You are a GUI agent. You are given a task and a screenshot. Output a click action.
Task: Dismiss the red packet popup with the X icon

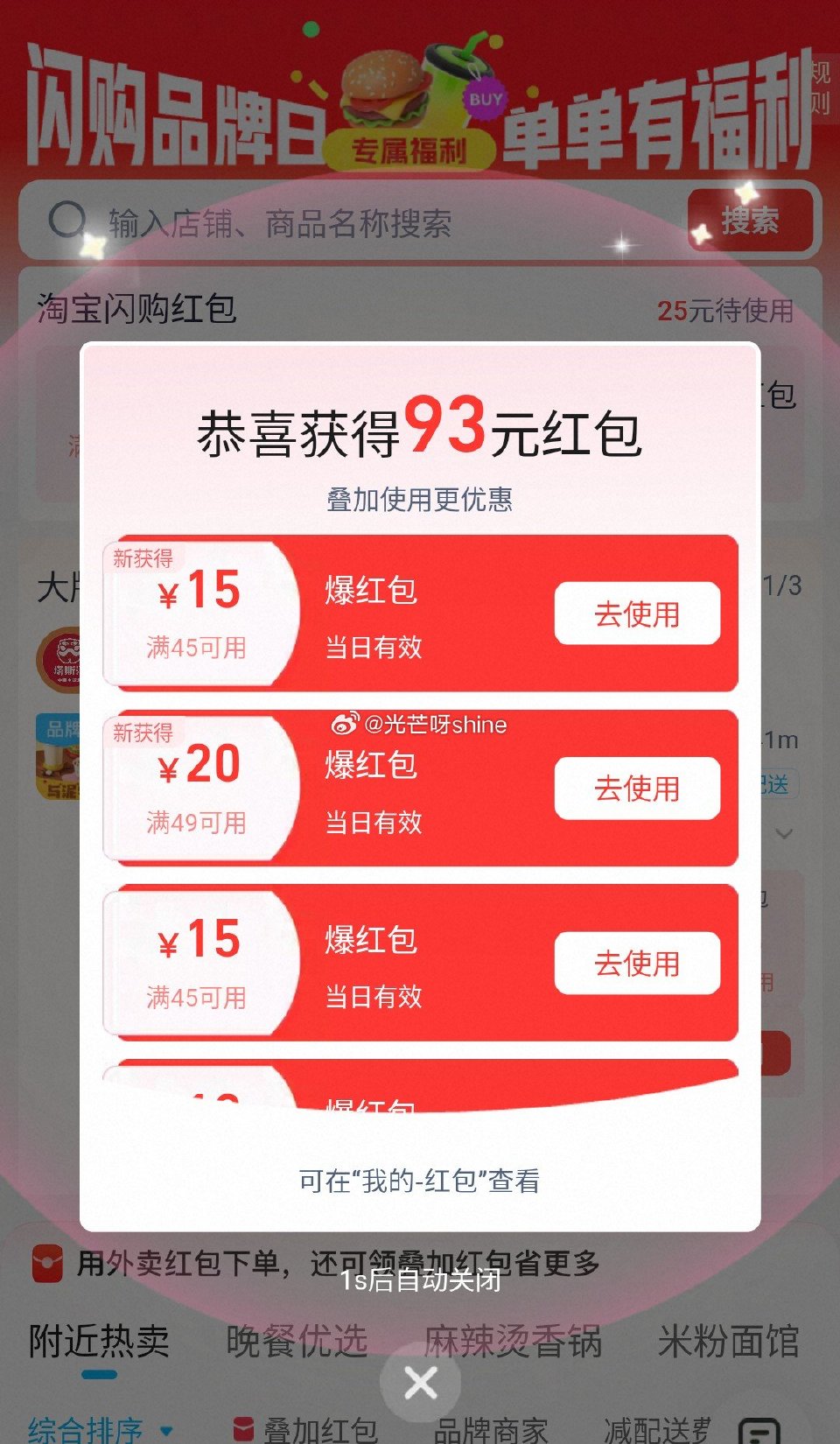click(420, 1382)
